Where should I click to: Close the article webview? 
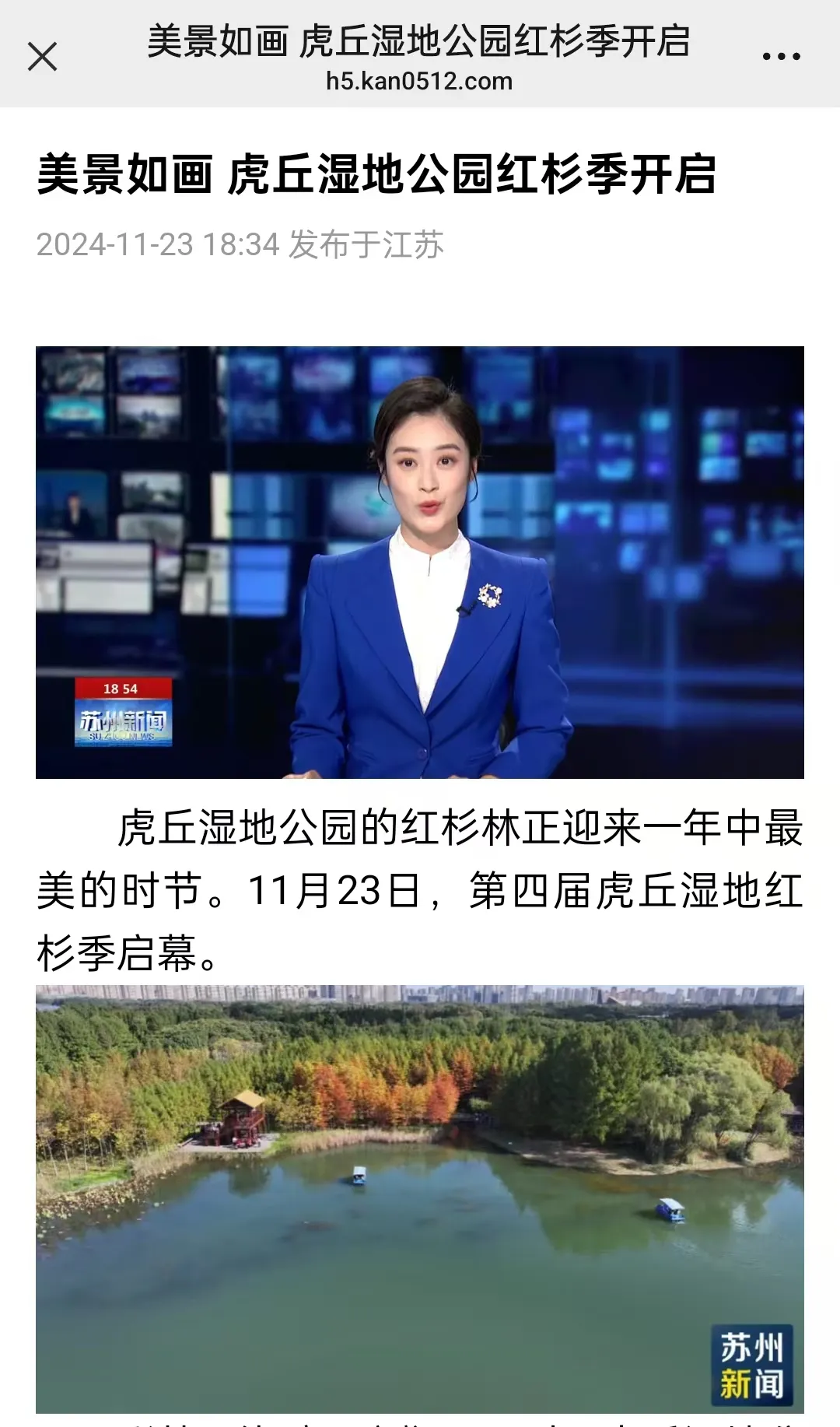pyautogui.click(x=43, y=57)
